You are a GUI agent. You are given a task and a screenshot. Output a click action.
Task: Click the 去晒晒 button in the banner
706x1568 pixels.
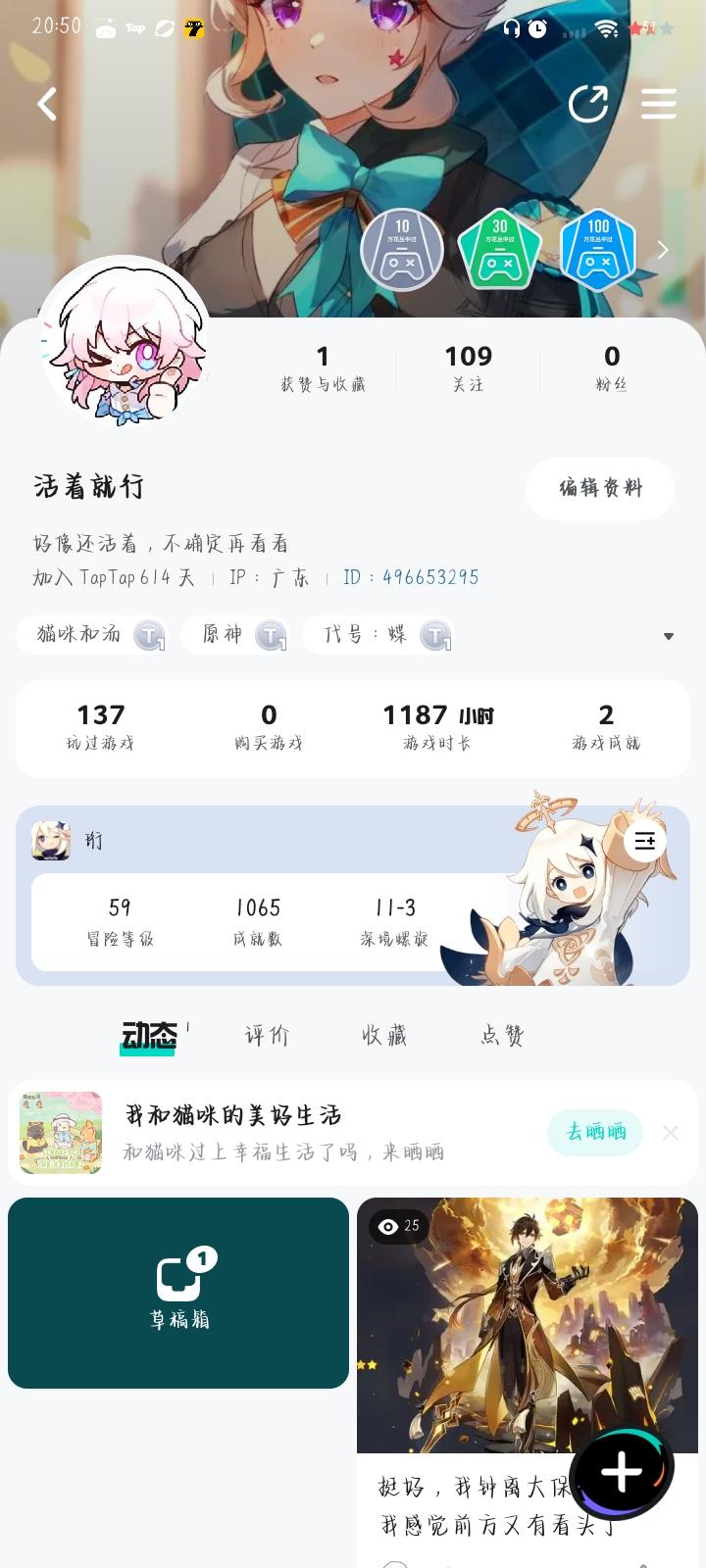(595, 1132)
